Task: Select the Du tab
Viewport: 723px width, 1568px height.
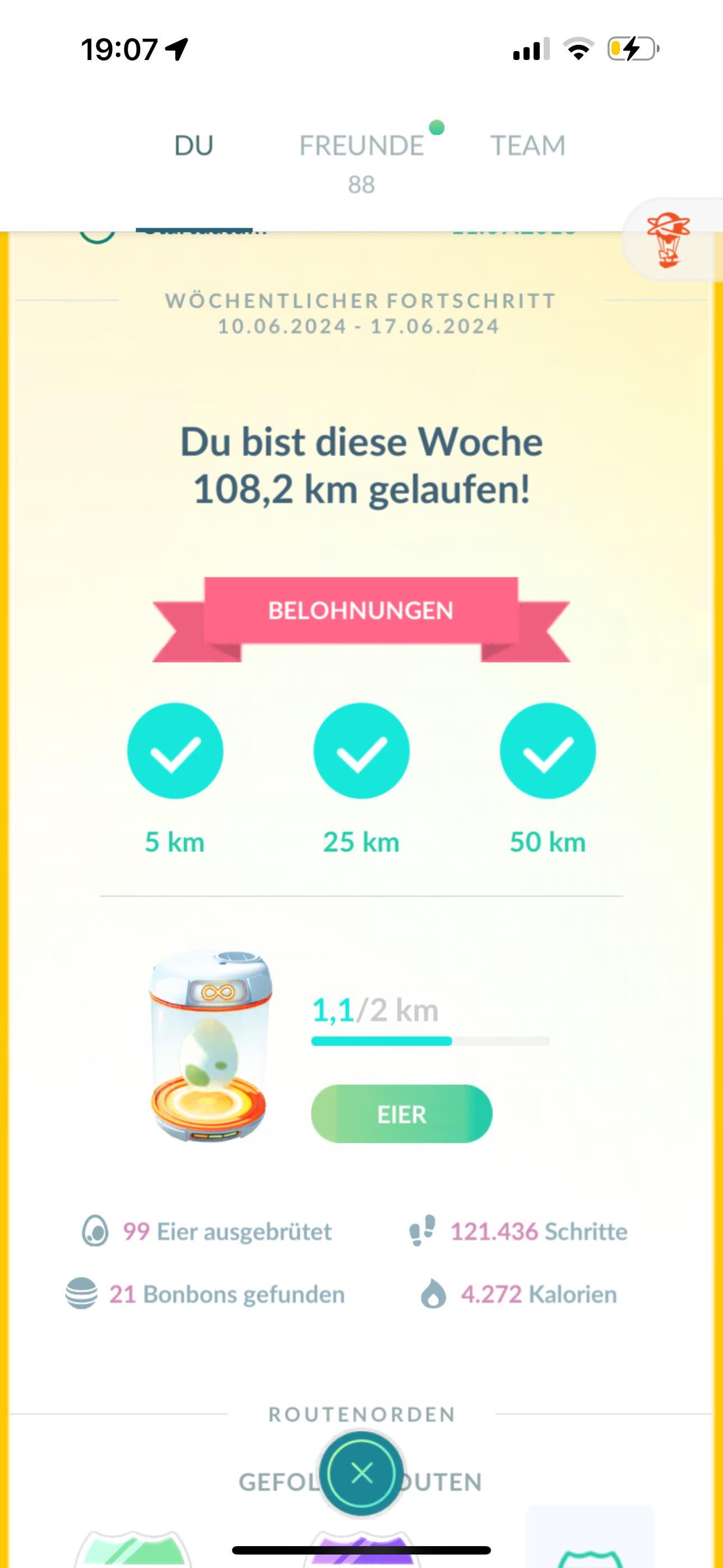Action: click(193, 146)
